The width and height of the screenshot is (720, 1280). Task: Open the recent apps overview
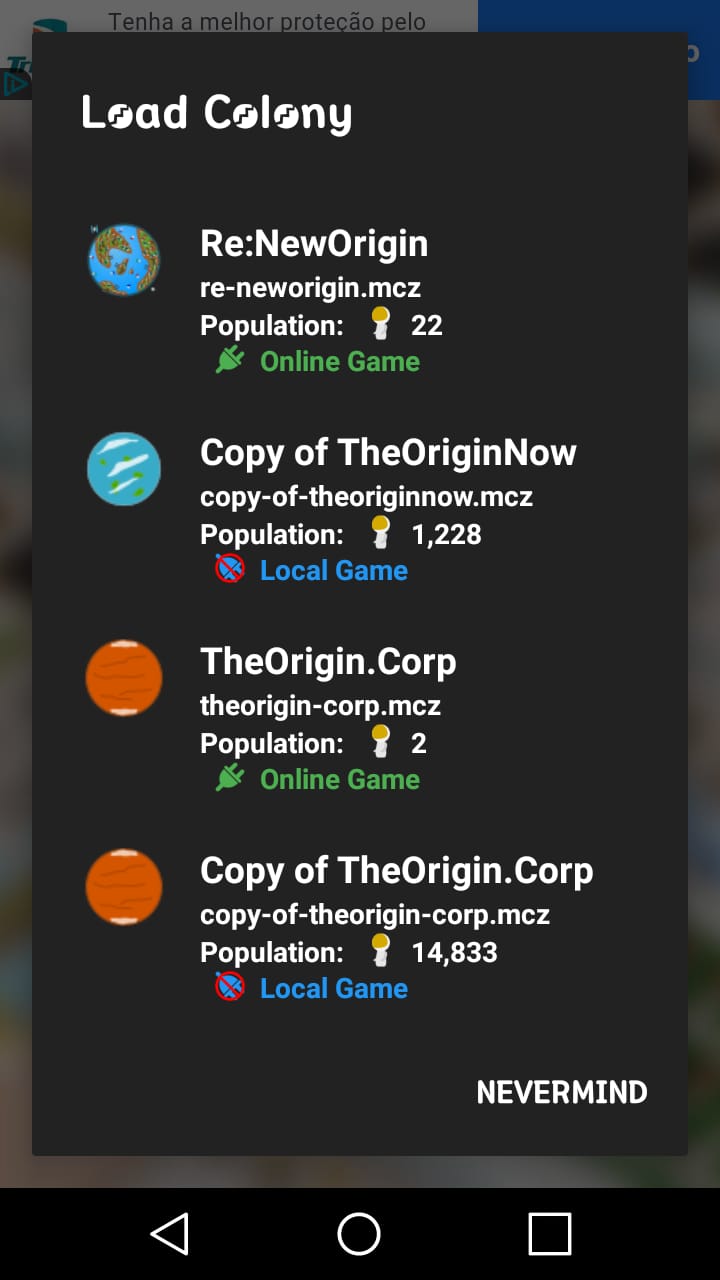point(549,1234)
